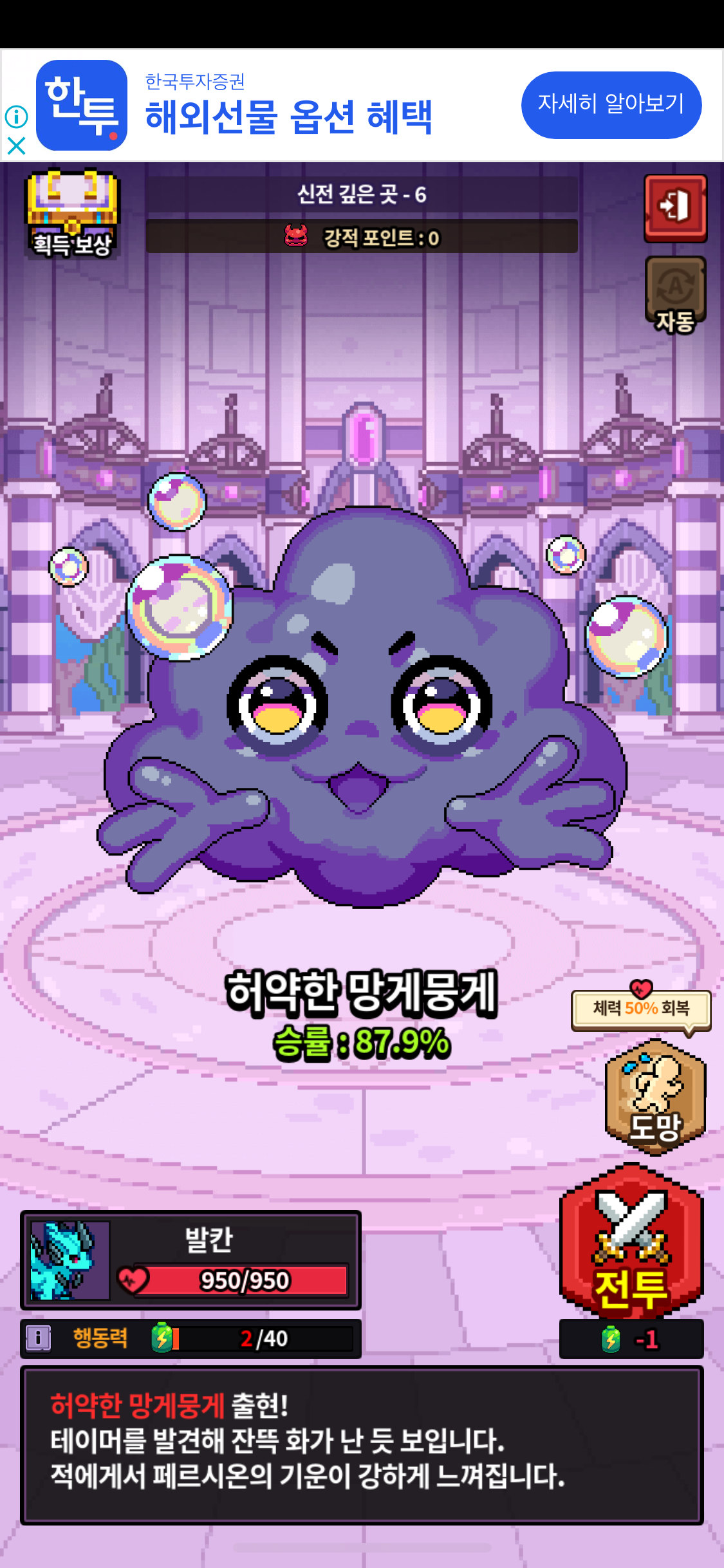Close the ad banner with the X
Image resolution: width=724 pixels, height=1568 pixels.
[x=16, y=146]
